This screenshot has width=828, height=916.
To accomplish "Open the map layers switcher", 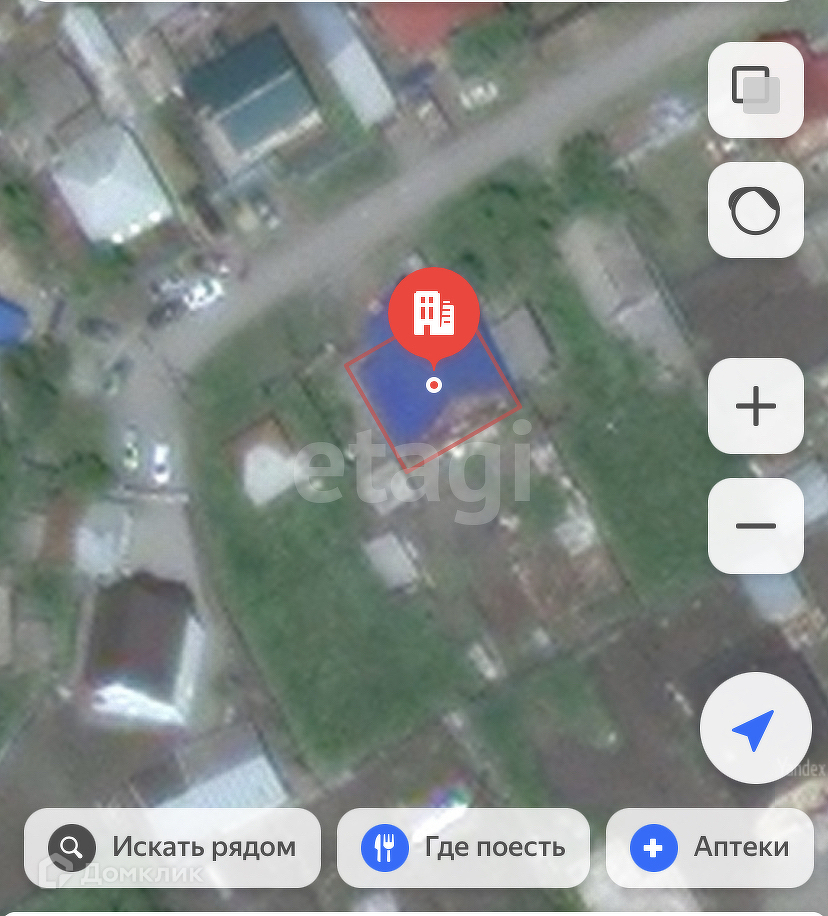I will tap(755, 90).
